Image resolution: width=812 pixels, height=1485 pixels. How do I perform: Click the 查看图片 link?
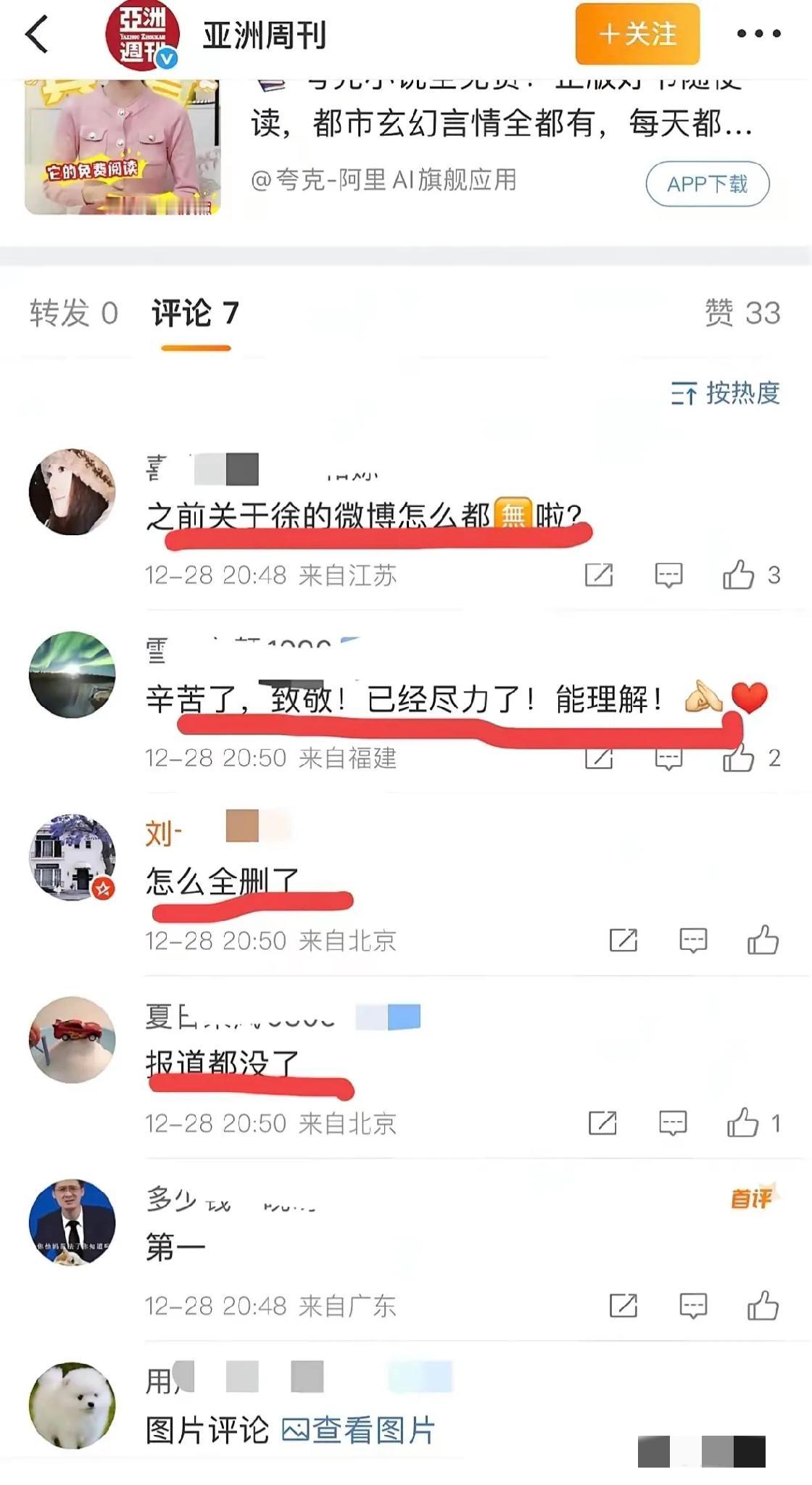point(380,1430)
